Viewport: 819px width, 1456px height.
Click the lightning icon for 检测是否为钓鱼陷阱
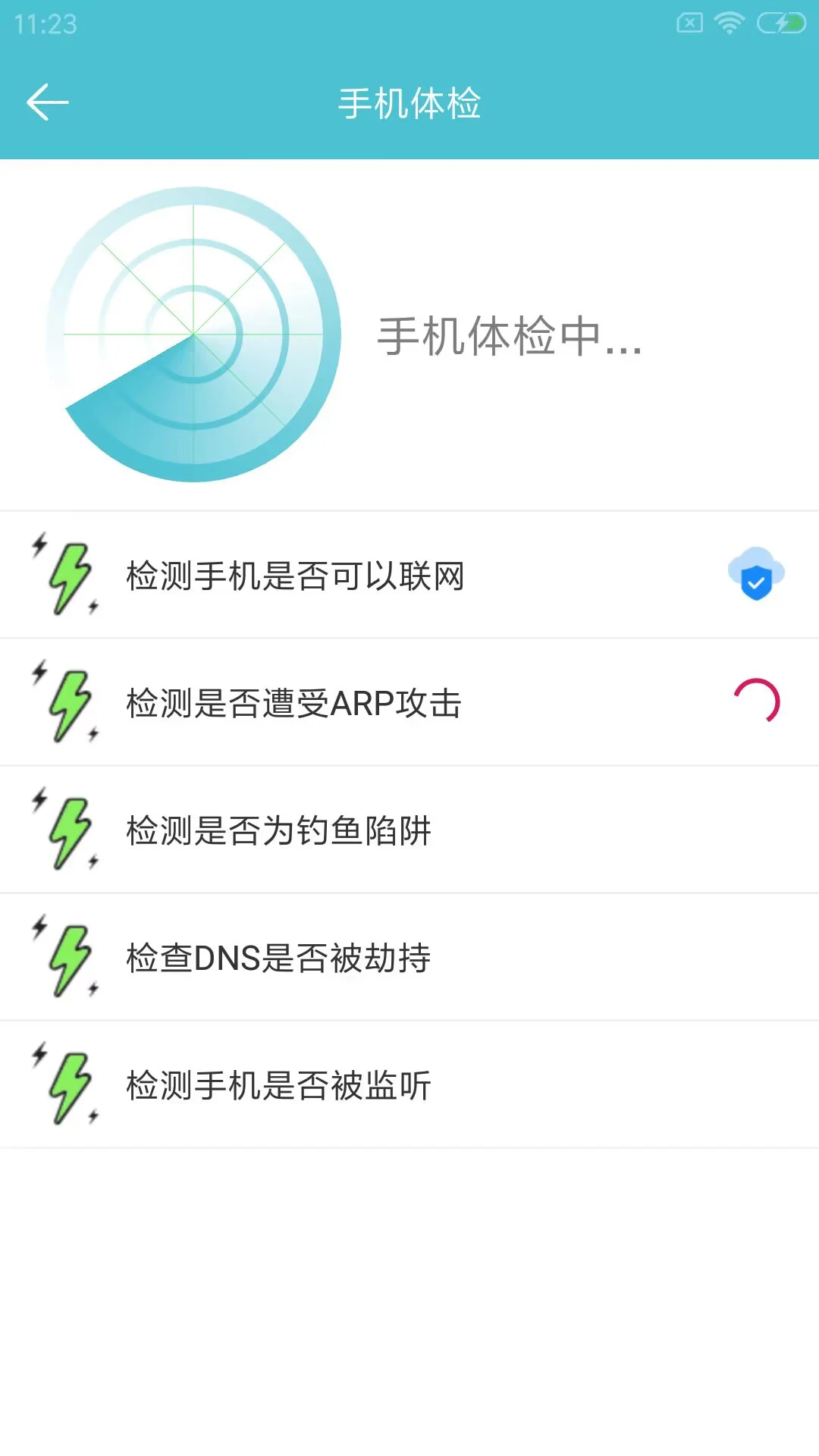pyautogui.click(x=68, y=830)
